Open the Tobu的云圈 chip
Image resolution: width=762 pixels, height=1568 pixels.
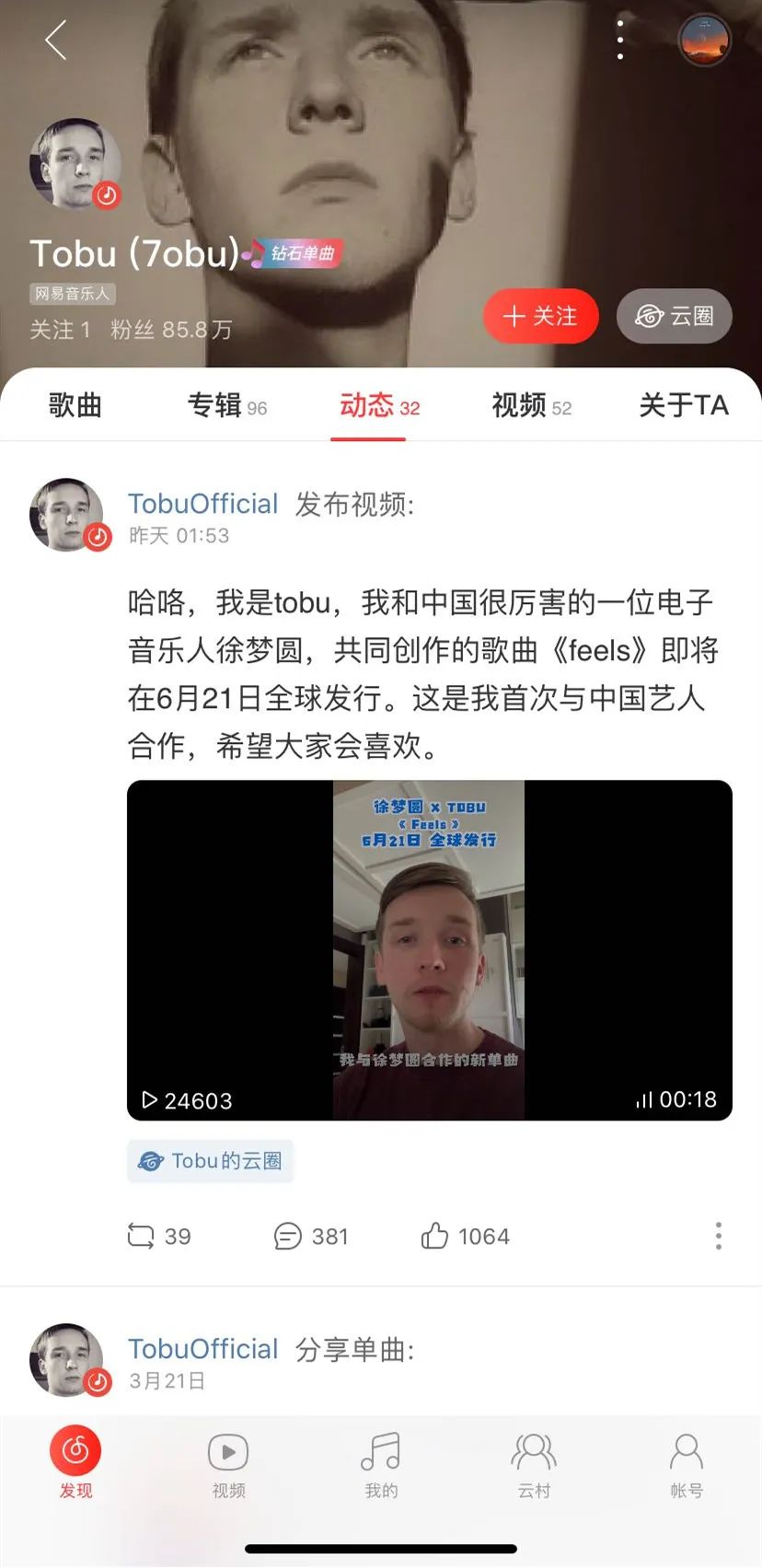coord(210,1161)
